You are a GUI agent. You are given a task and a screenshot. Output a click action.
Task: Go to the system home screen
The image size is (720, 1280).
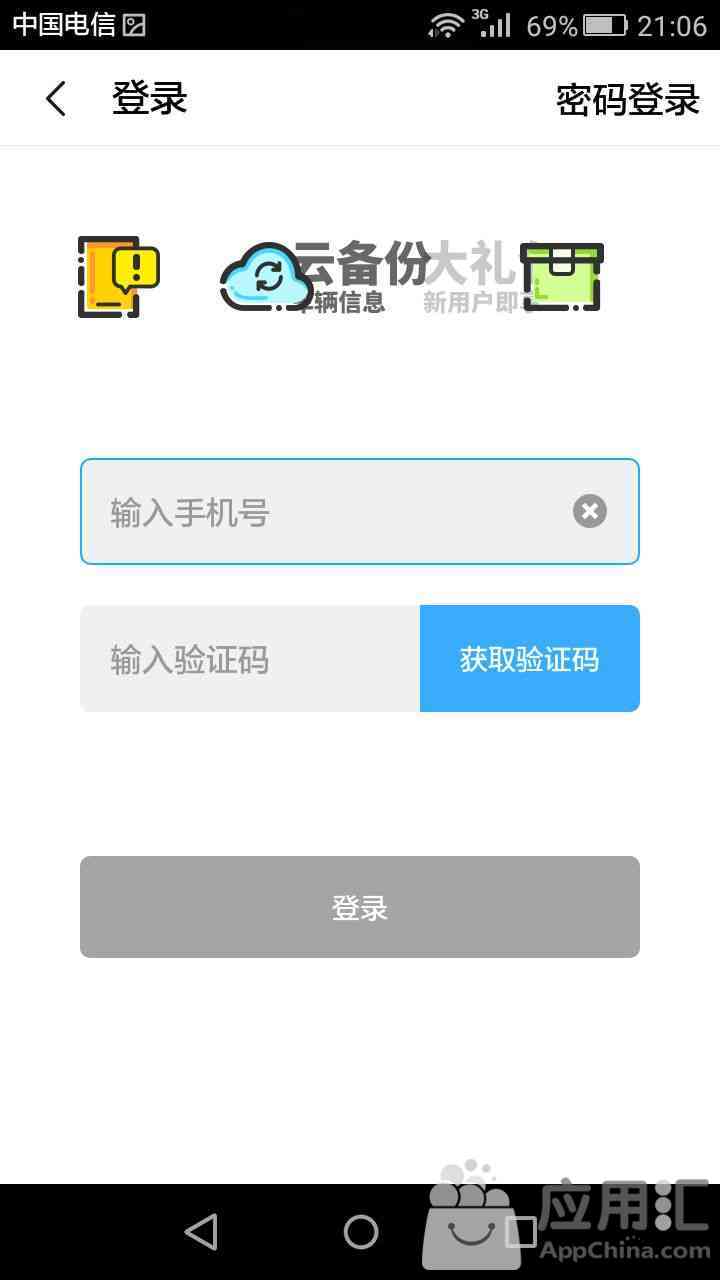point(361,1232)
